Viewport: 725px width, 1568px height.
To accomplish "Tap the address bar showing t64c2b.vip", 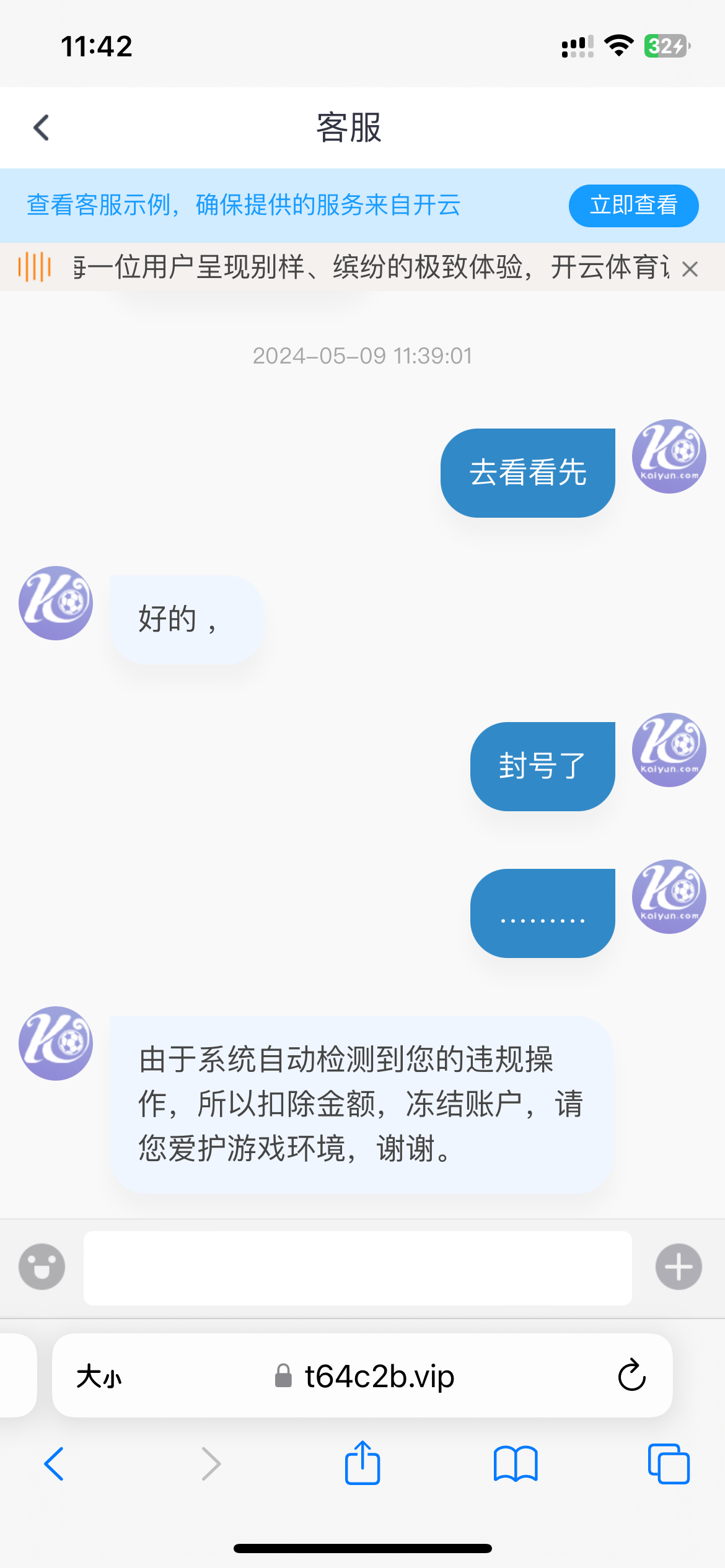I will [x=378, y=1376].
